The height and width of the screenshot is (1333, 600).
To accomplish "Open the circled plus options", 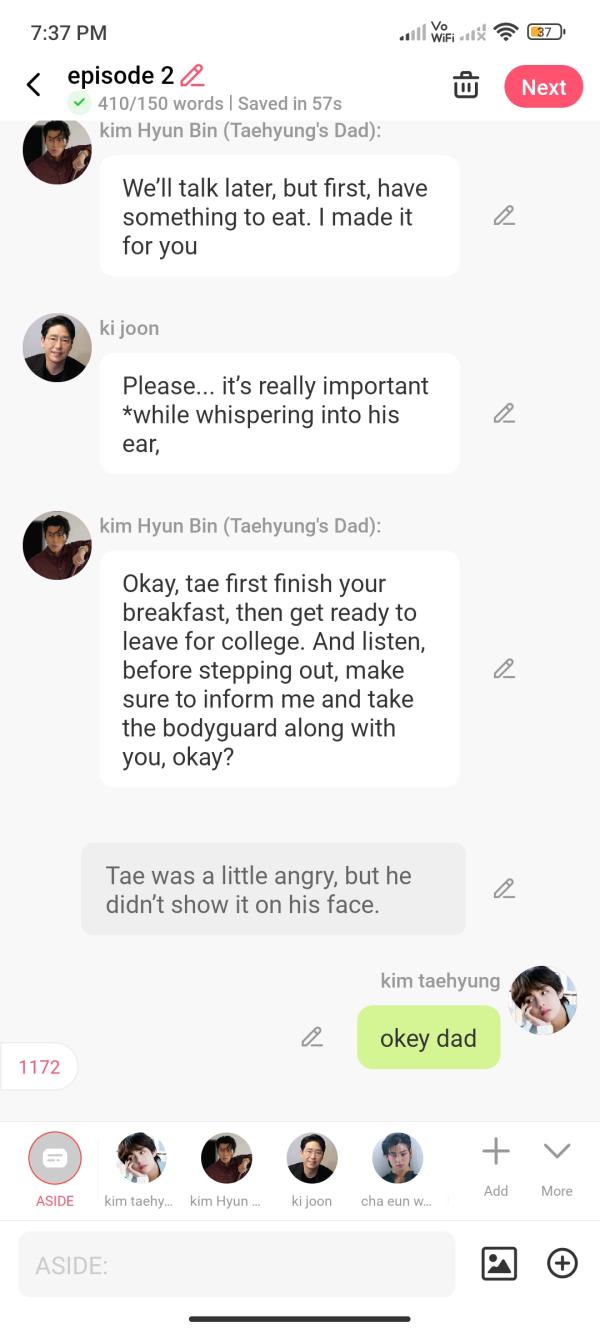I will click(562, 1264).
